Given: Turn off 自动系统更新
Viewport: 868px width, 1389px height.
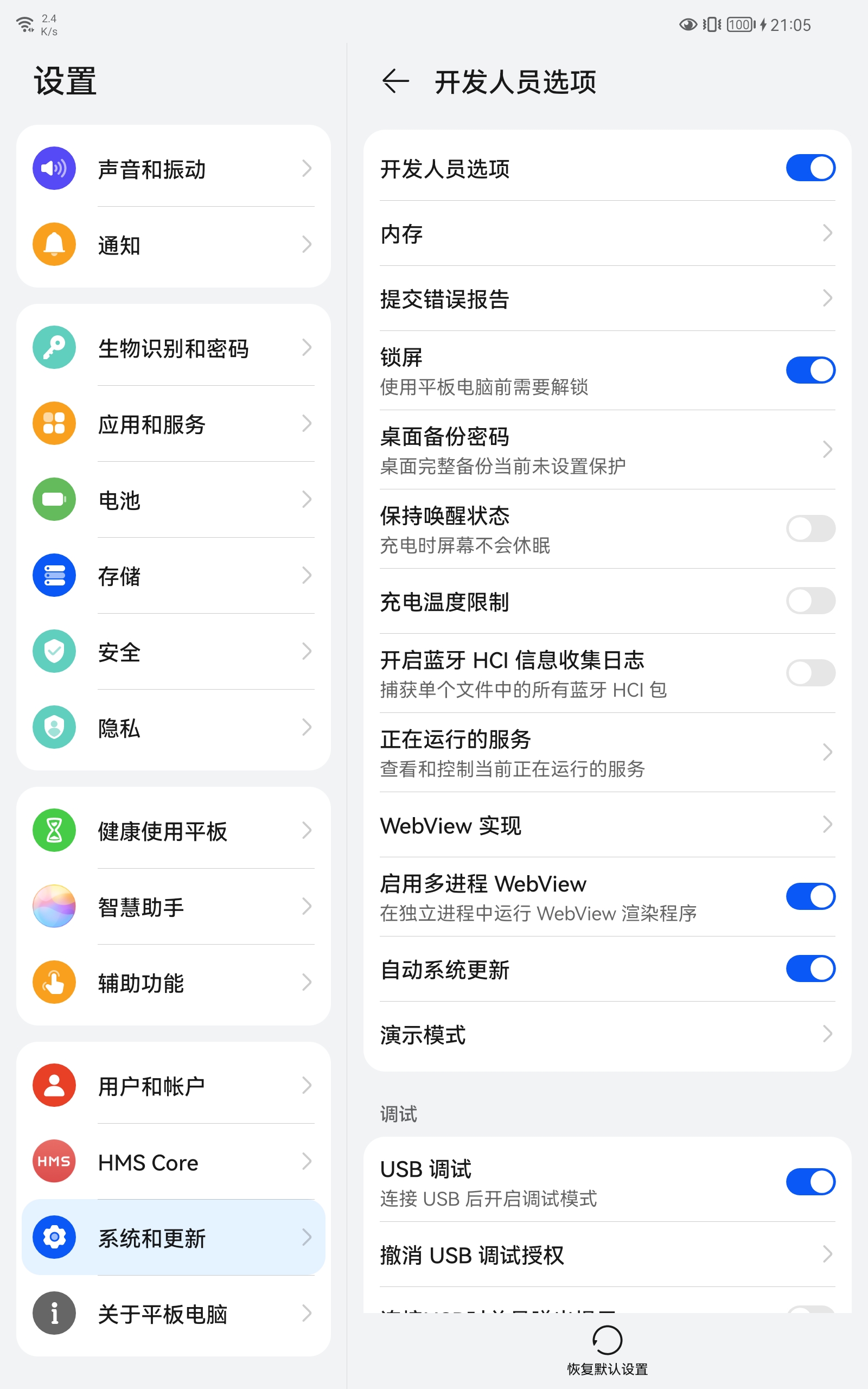Looking at the screenshot, I should pyautogui.click(x=809, y=969).
